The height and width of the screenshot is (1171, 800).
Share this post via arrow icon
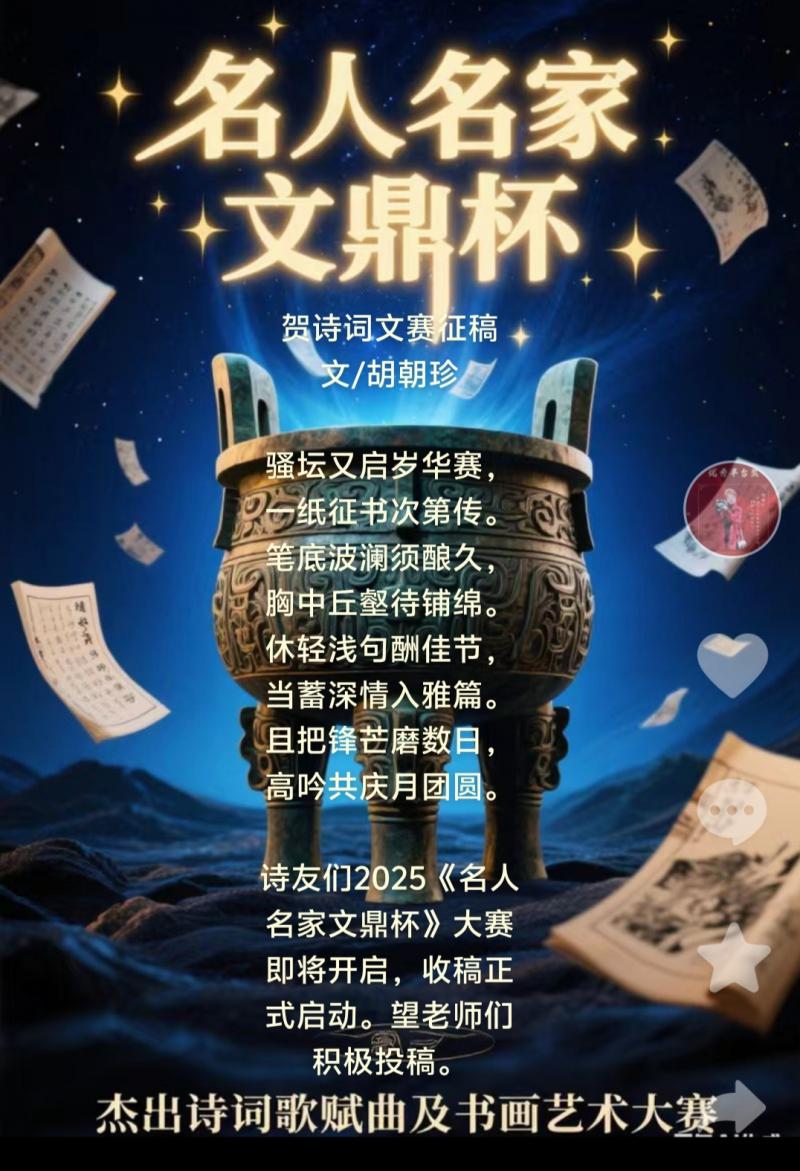(741, 1106)
